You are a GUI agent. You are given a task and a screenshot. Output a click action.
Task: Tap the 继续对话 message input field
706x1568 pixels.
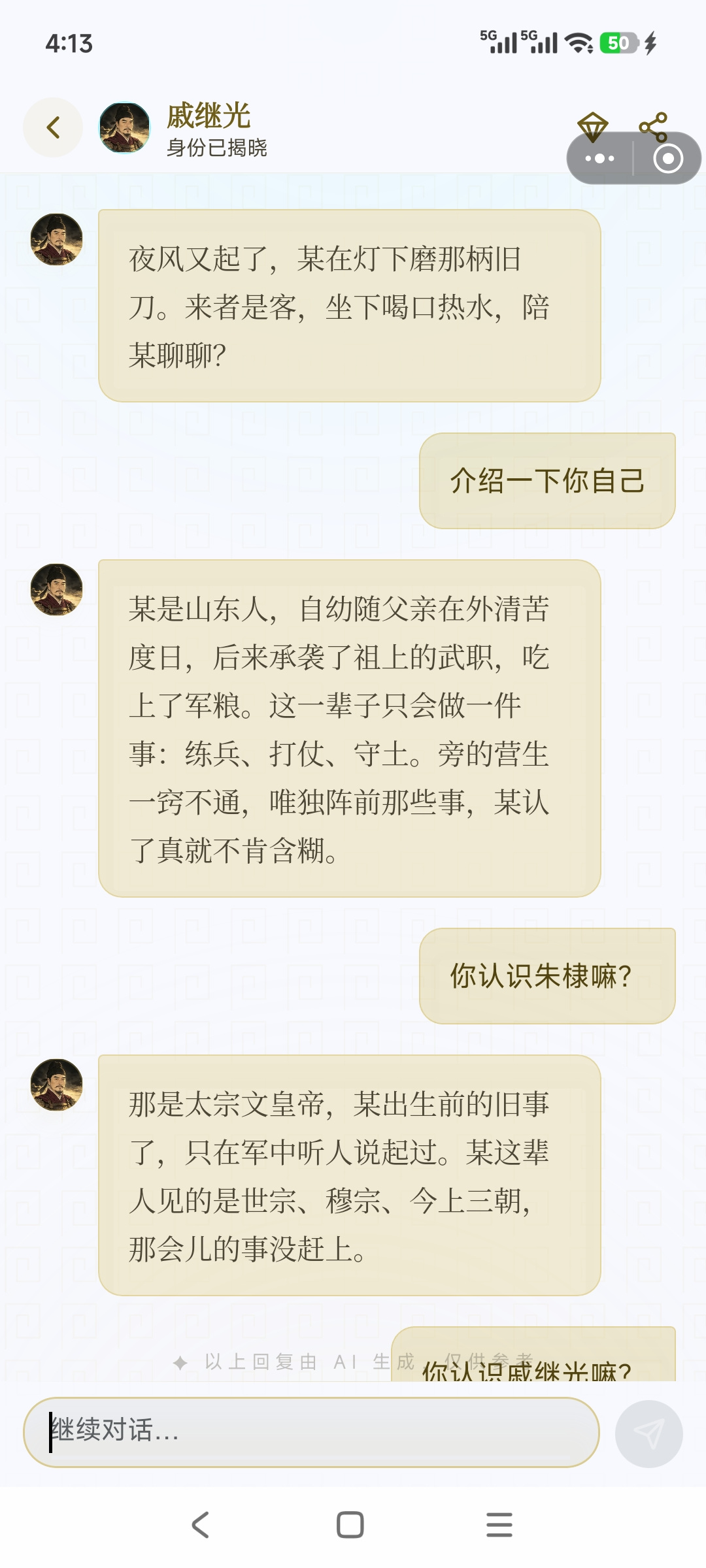tap(311, 1432)
